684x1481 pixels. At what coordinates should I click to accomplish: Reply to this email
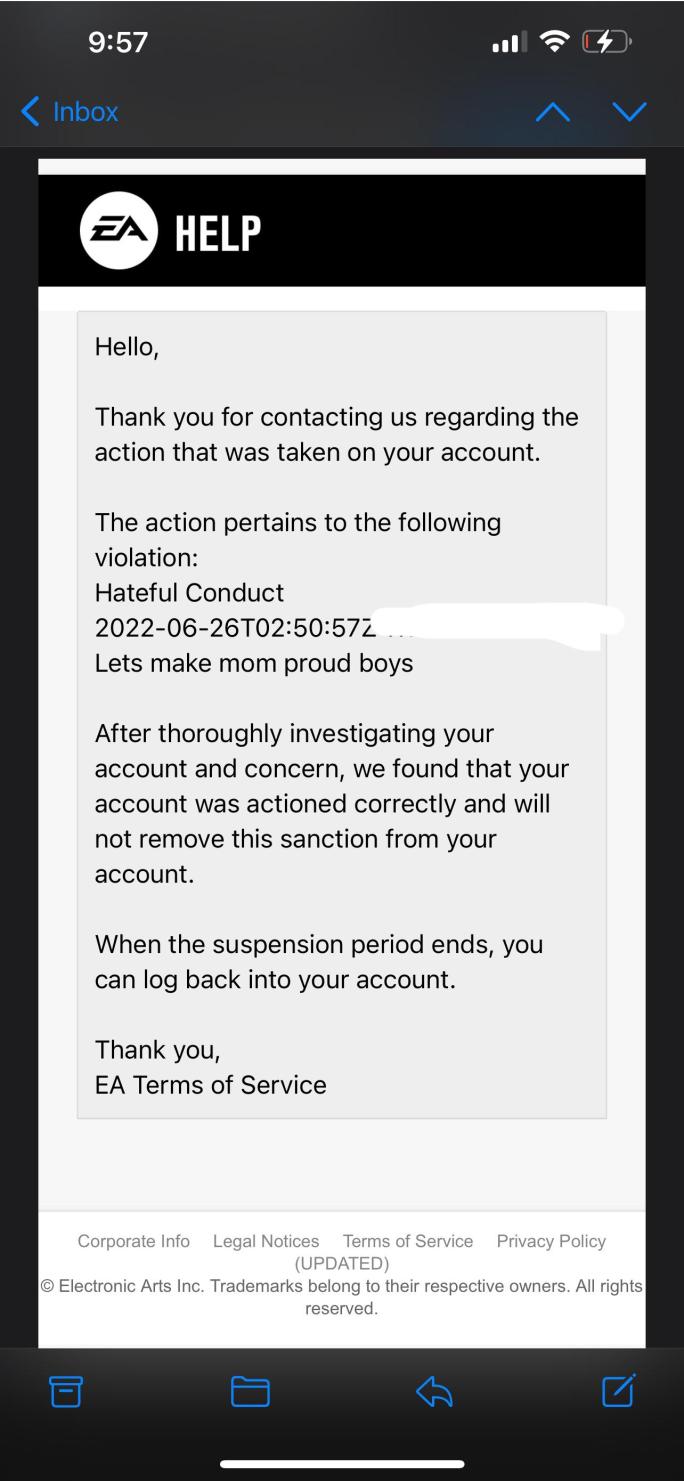(434, 1391)
